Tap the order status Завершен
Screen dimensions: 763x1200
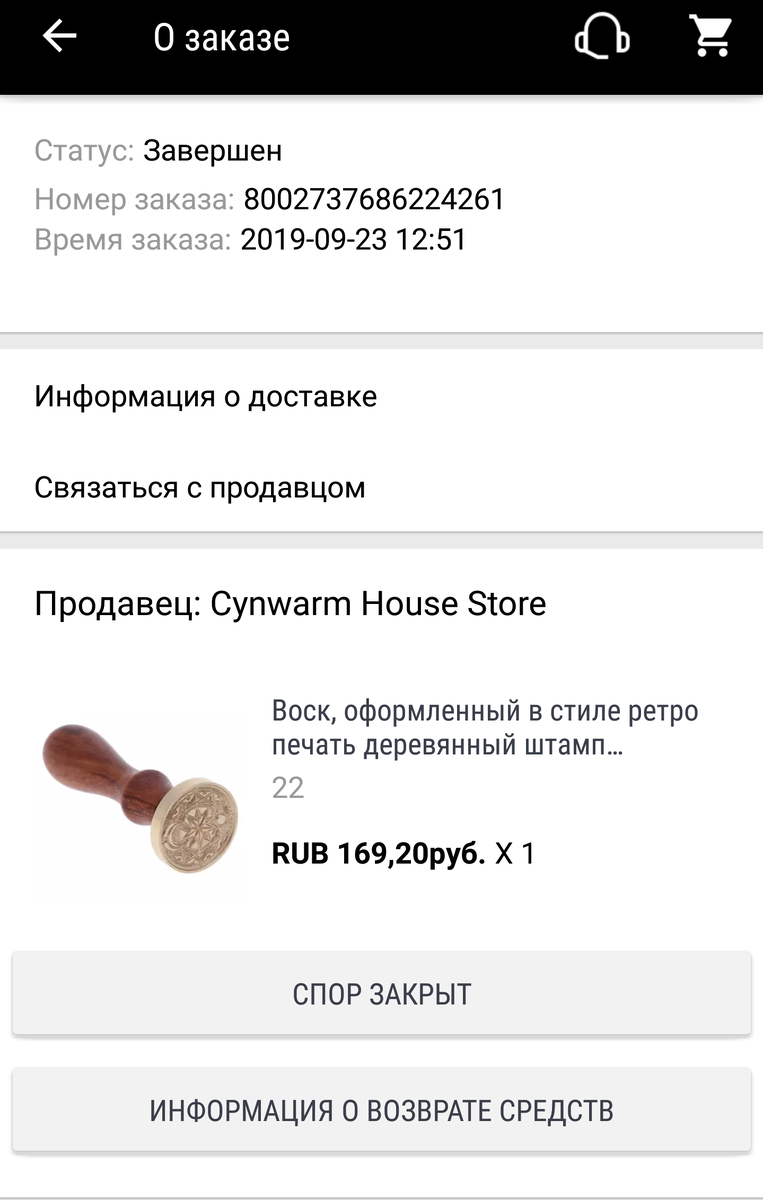tap(215, 151)
